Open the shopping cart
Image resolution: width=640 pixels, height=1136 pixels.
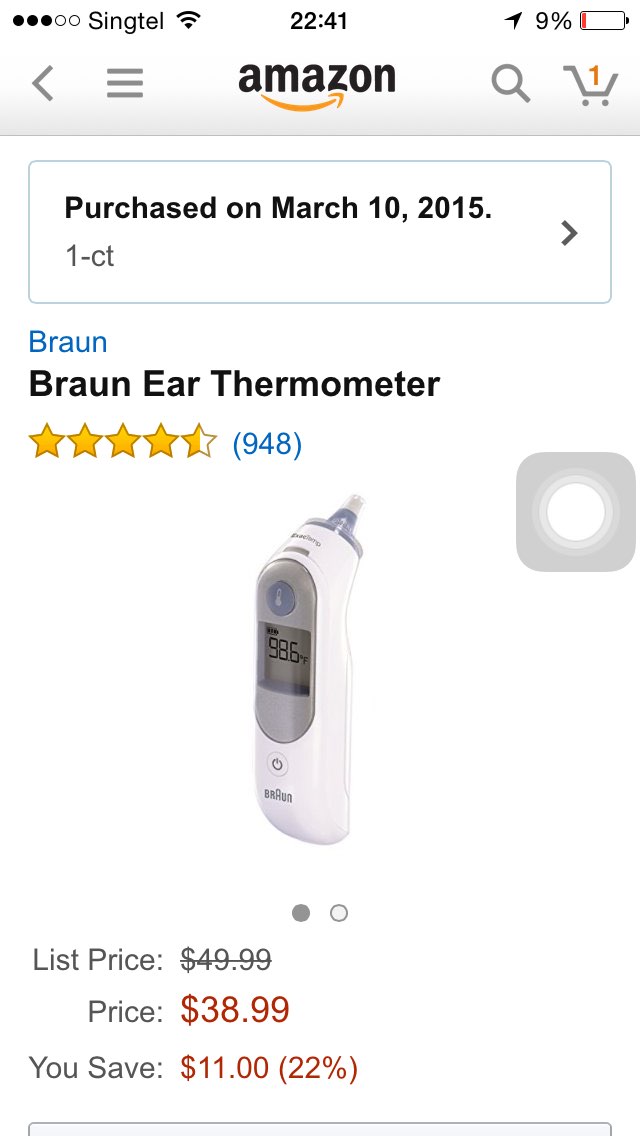589,84
